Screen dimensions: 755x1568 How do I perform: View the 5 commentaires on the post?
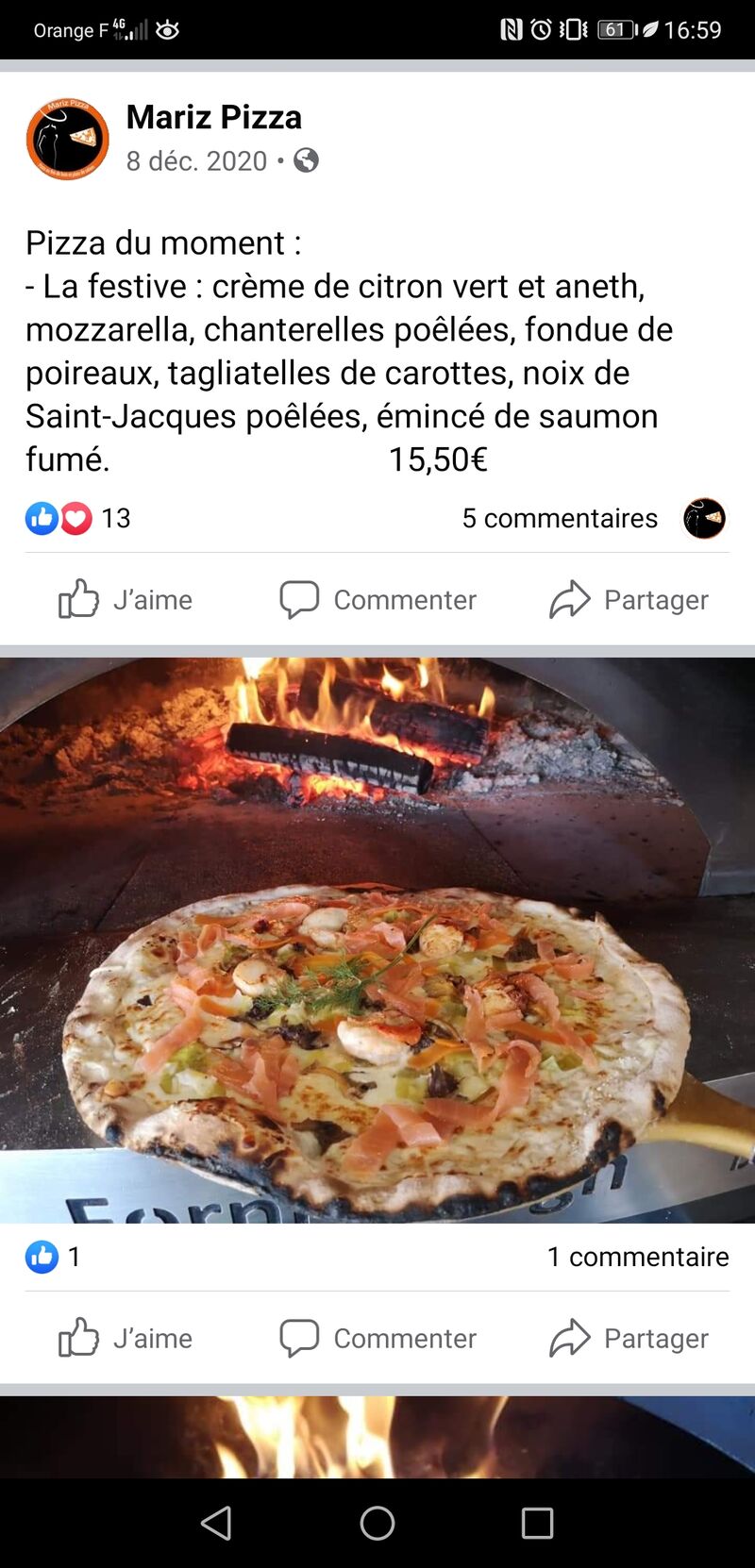coord(560,518)
